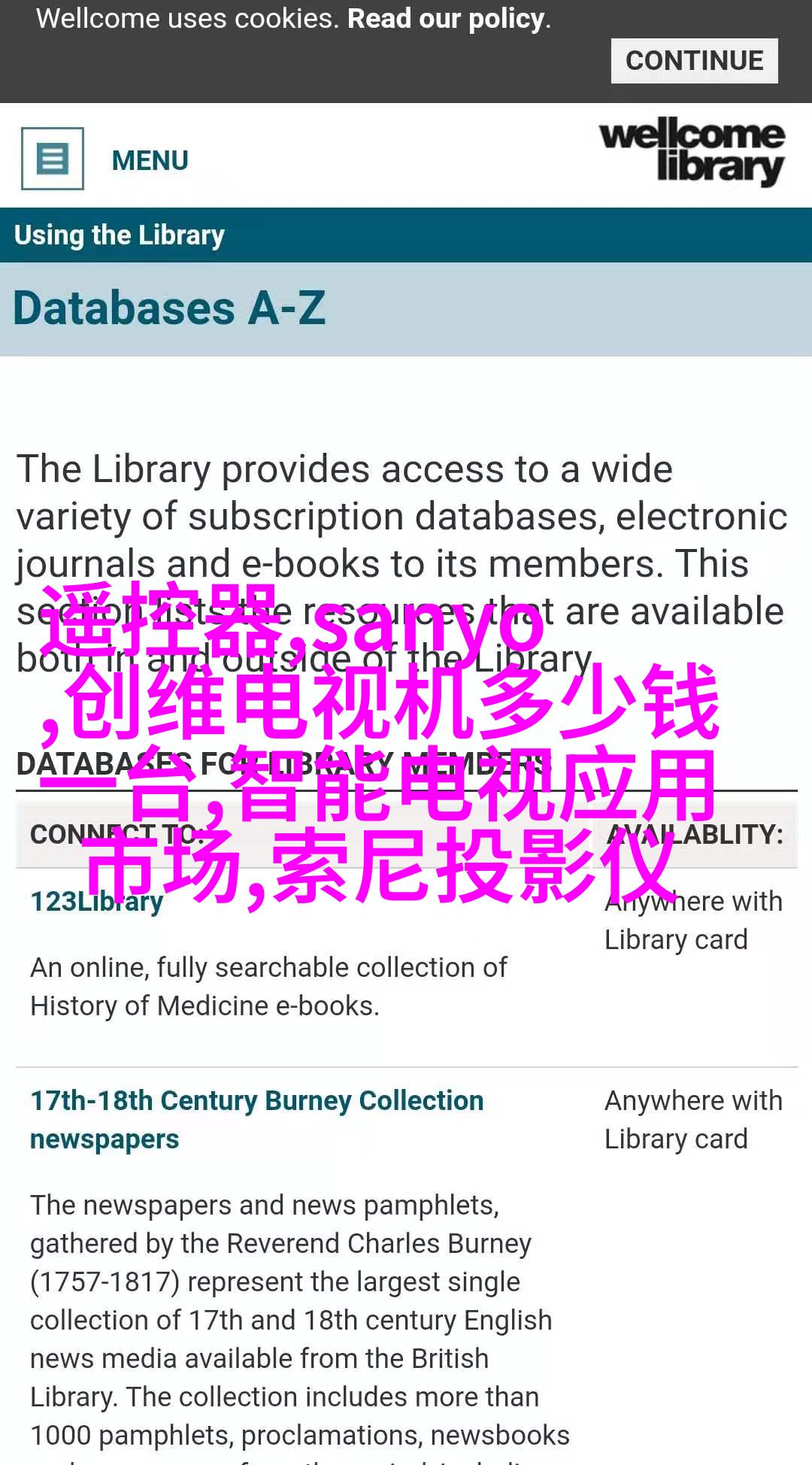This screenshot has height=1465, width=812.
Task: Open the 123Library database link
Action: point(96,902)
